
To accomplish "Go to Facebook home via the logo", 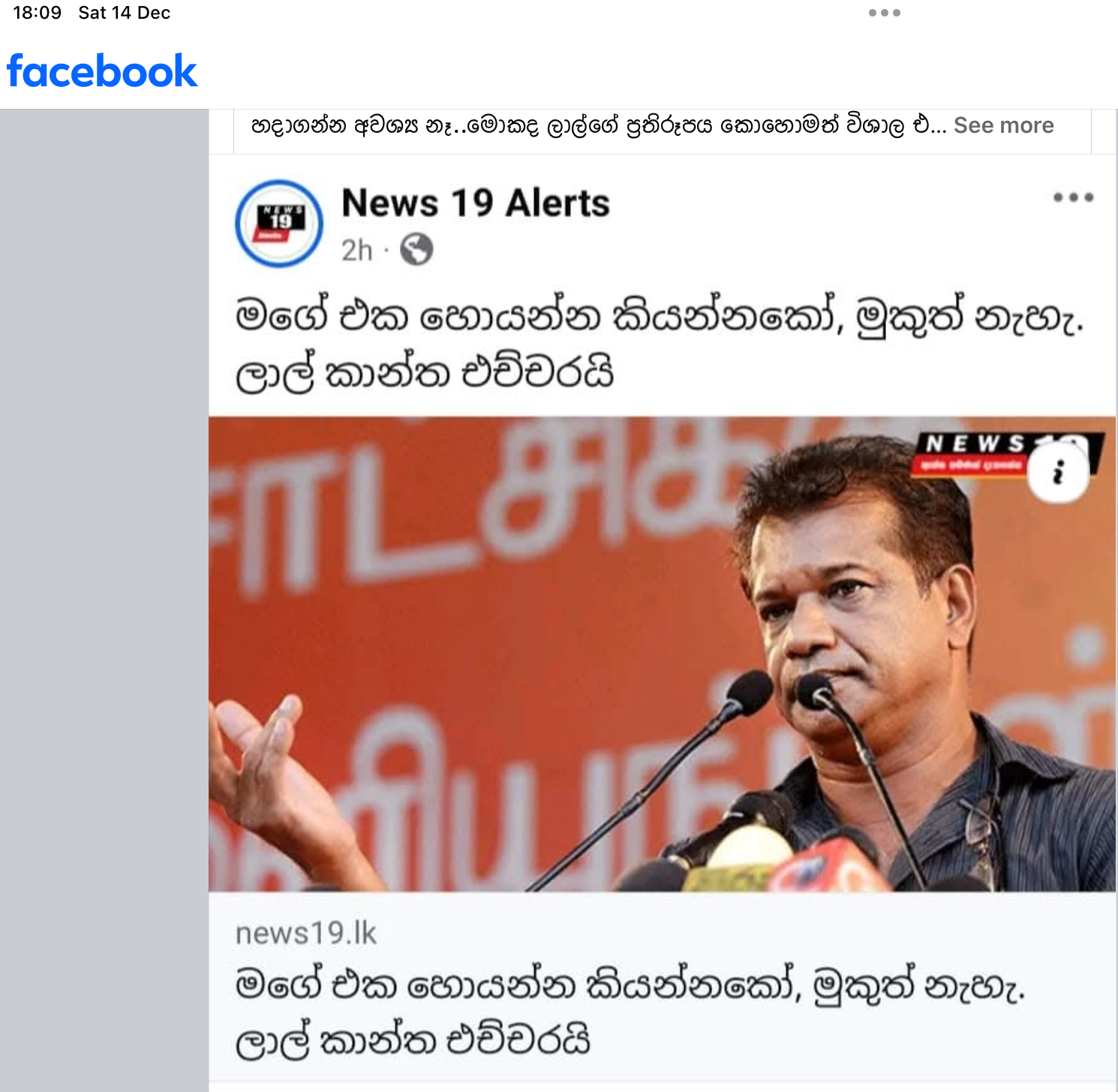I will tap(102, 71).
